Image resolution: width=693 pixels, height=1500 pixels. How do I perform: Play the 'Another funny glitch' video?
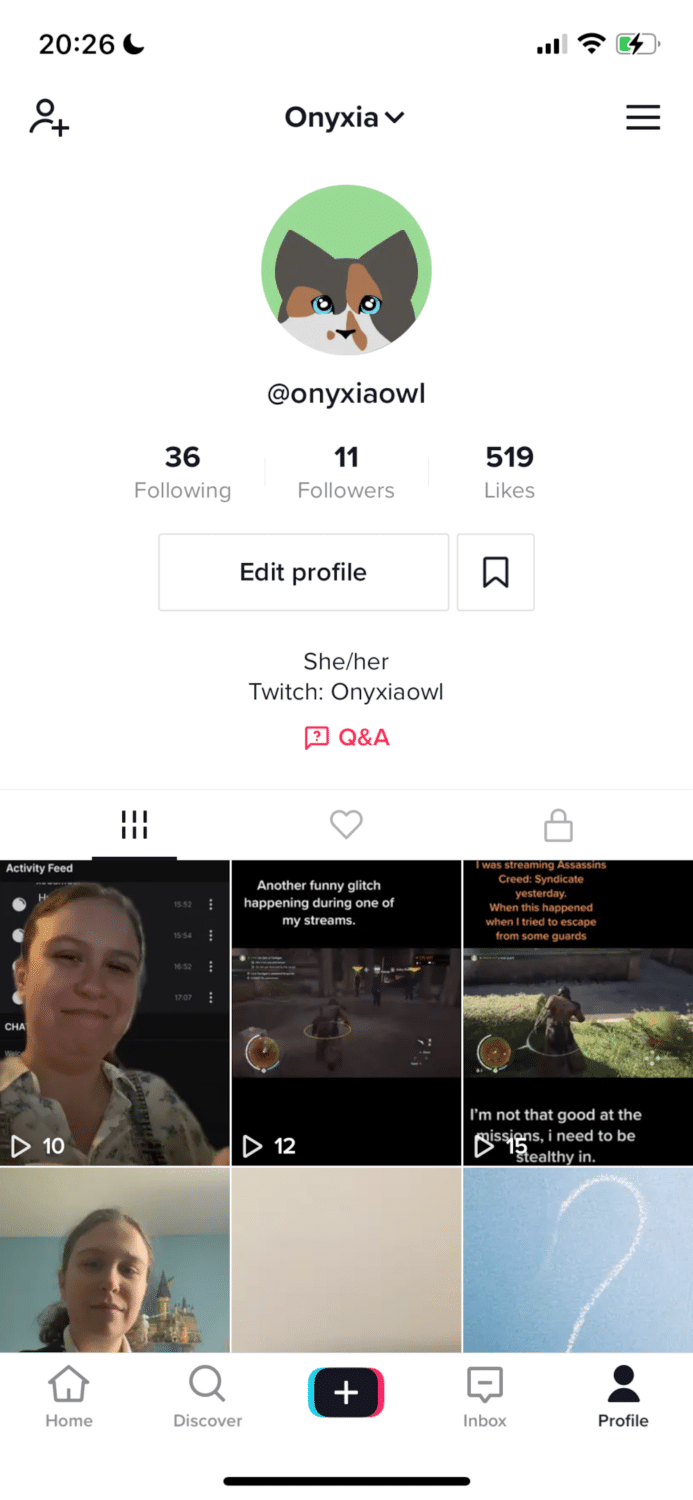(346, 1012)
